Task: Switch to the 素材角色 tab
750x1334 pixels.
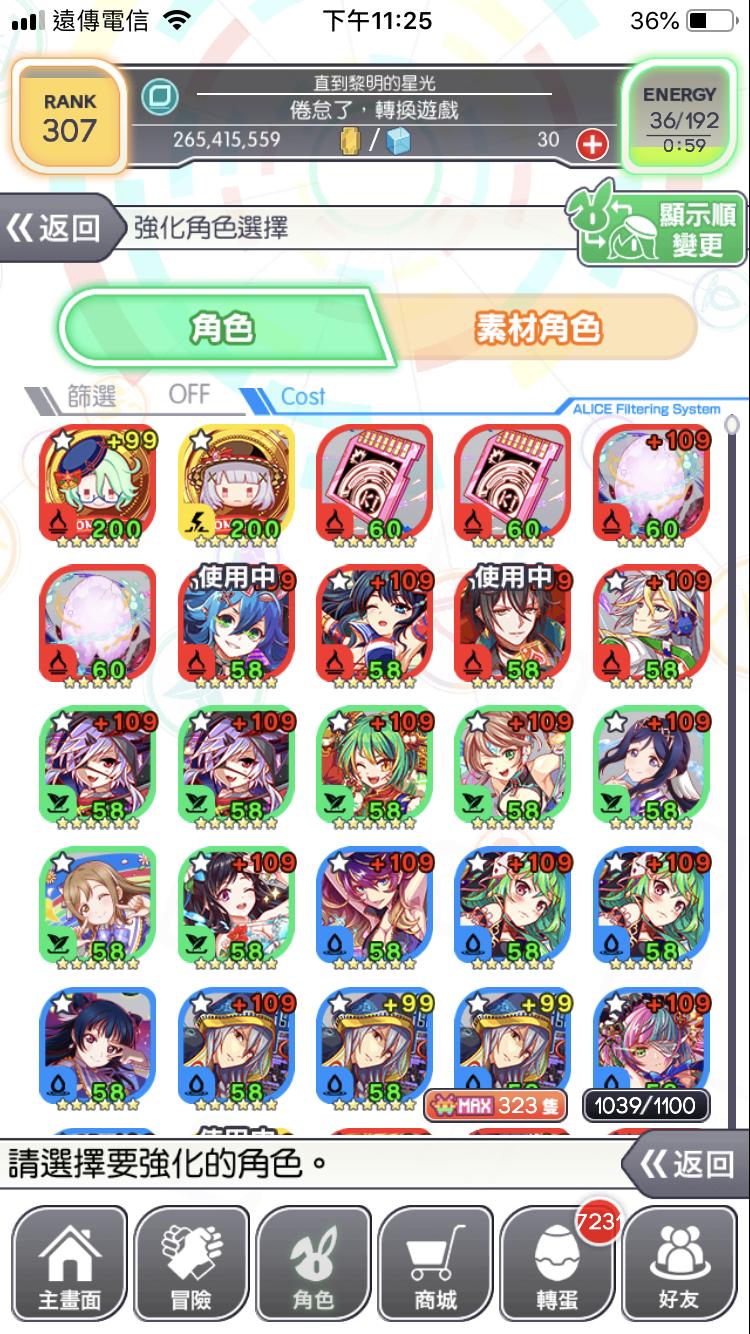Action: [538, 328]
